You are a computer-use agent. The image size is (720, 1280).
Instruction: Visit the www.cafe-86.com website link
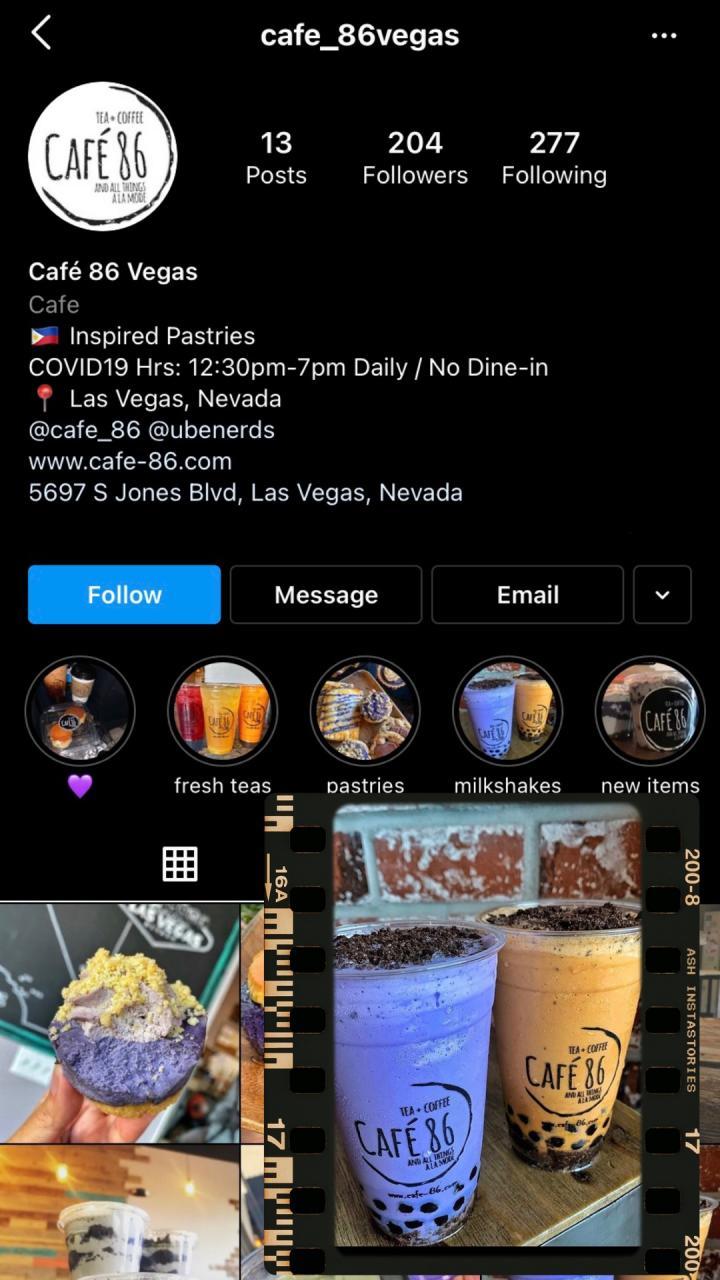click(130, 462)
